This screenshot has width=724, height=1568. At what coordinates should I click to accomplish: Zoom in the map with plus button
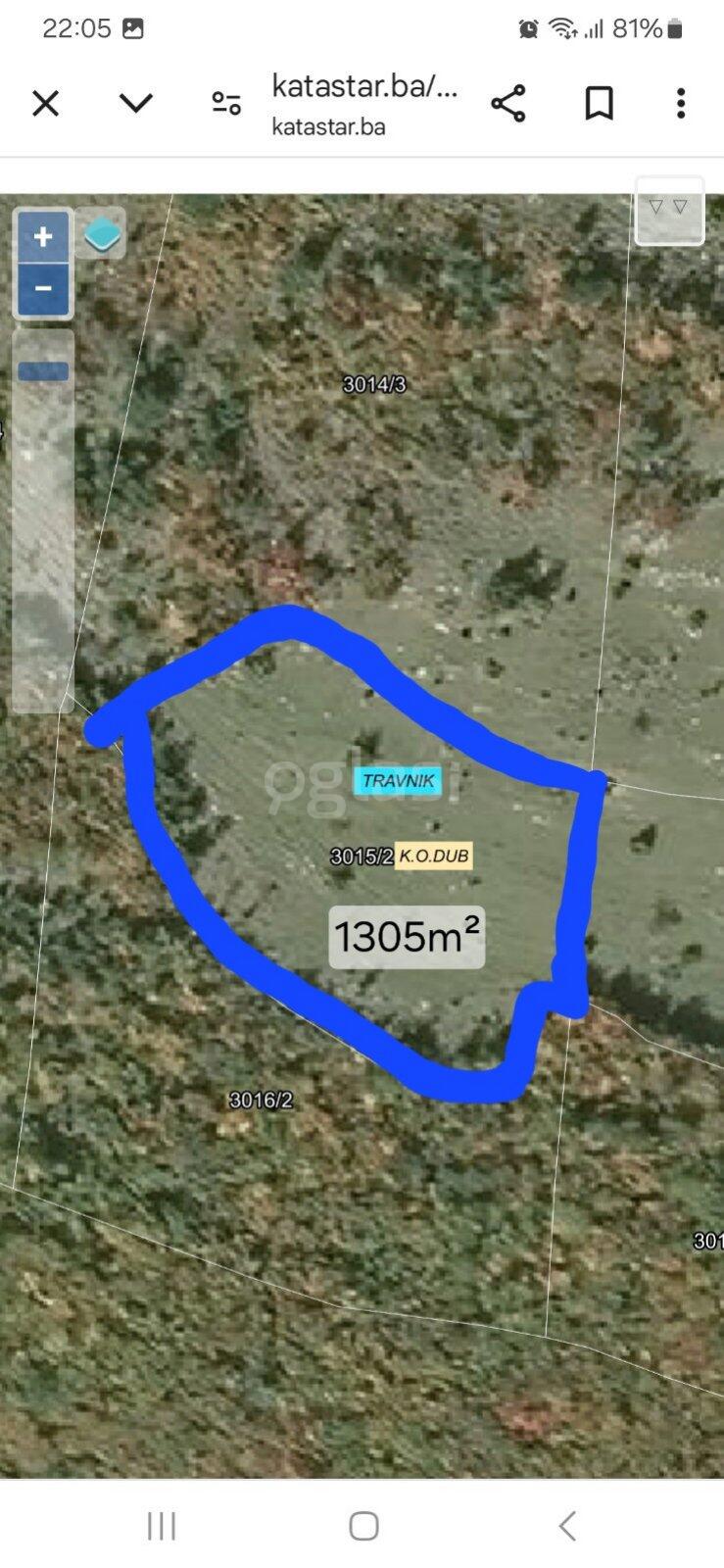pos(43,237)
